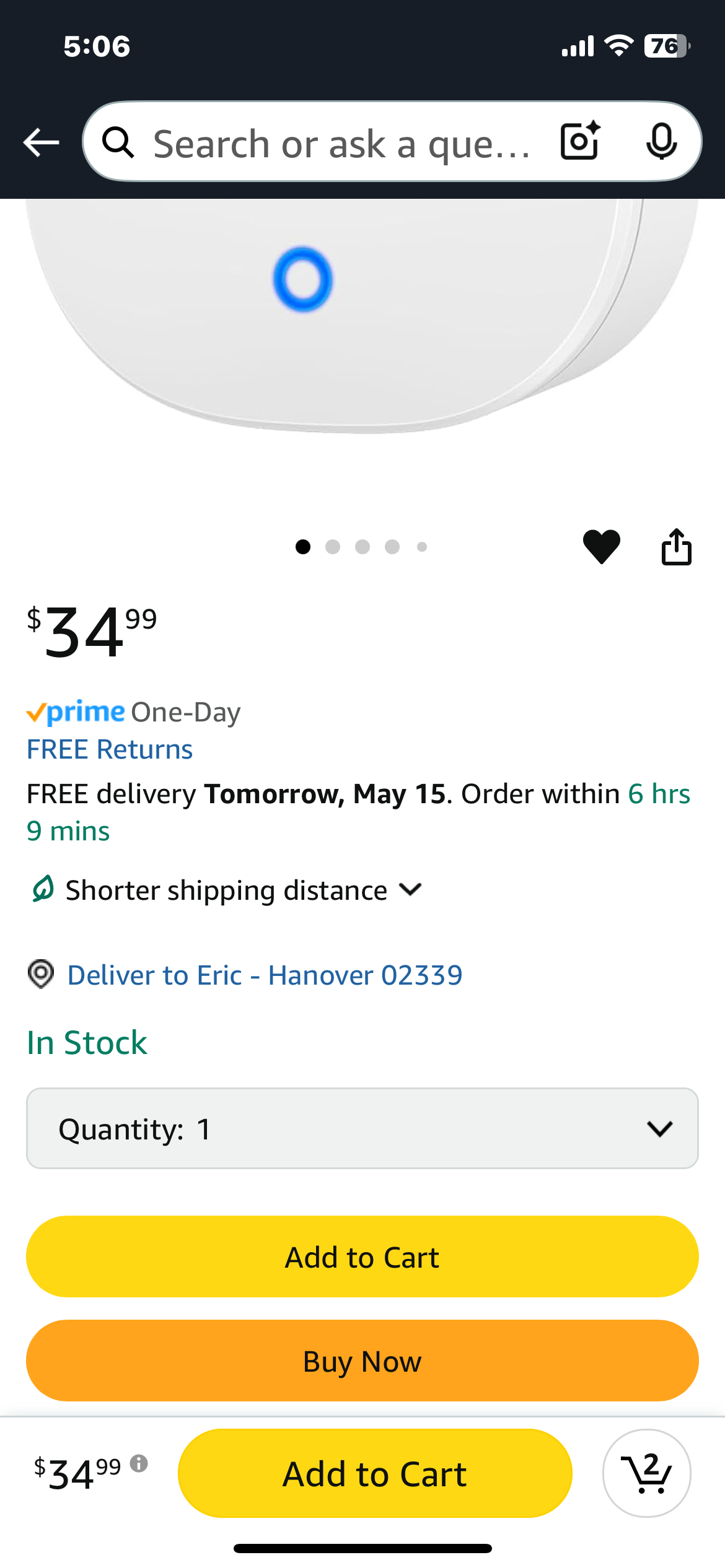Start voice search with the microphone
The image size is (725, 1568).
tap(661, 141)
